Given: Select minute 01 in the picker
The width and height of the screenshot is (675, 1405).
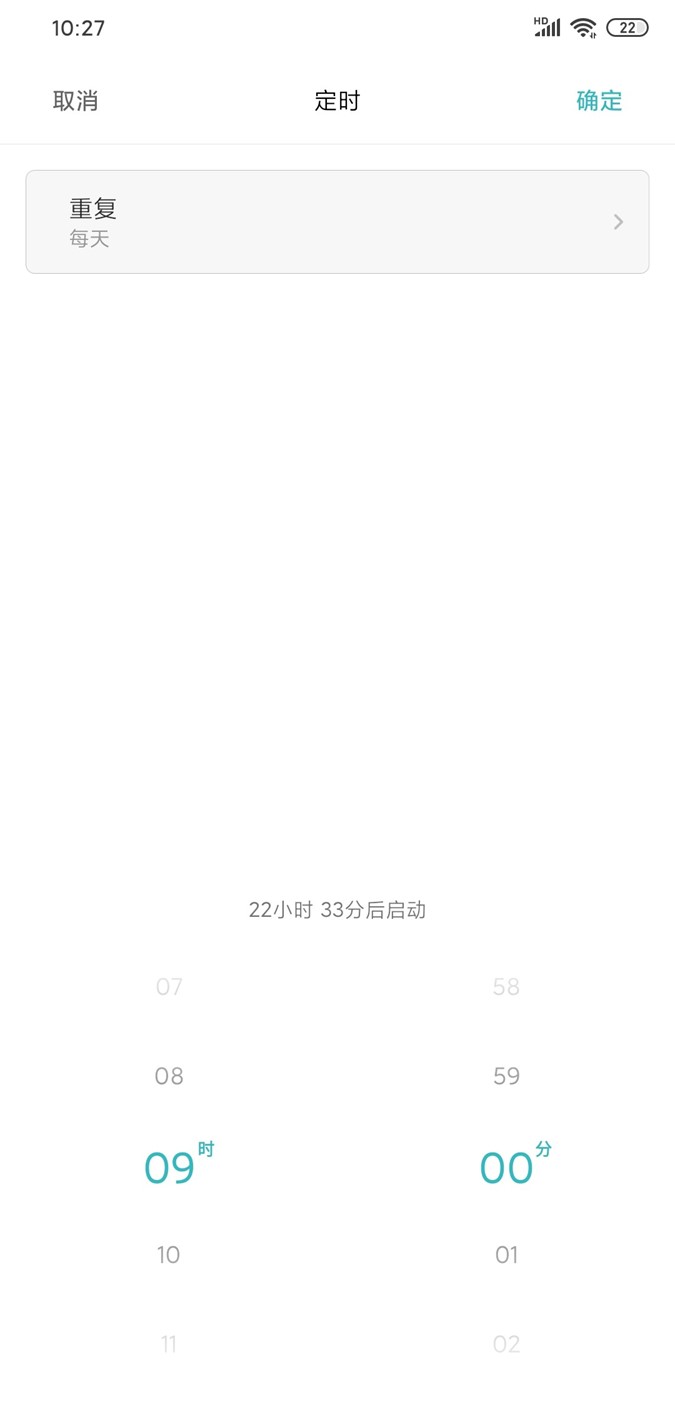Looking at the screenshot, I should tap(507, 1254).
